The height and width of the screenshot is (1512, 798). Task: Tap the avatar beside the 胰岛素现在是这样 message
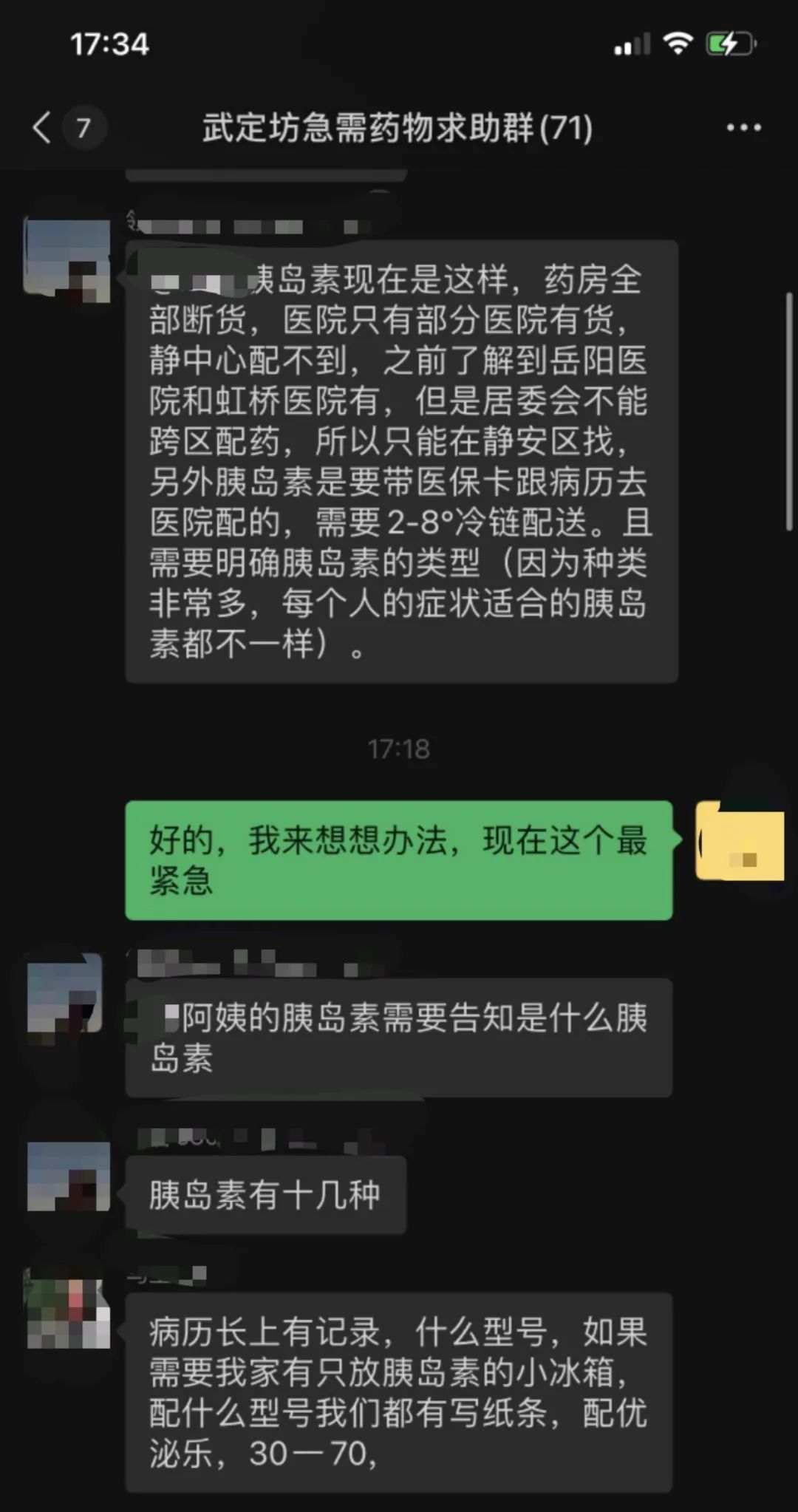[x=67, y=259]
